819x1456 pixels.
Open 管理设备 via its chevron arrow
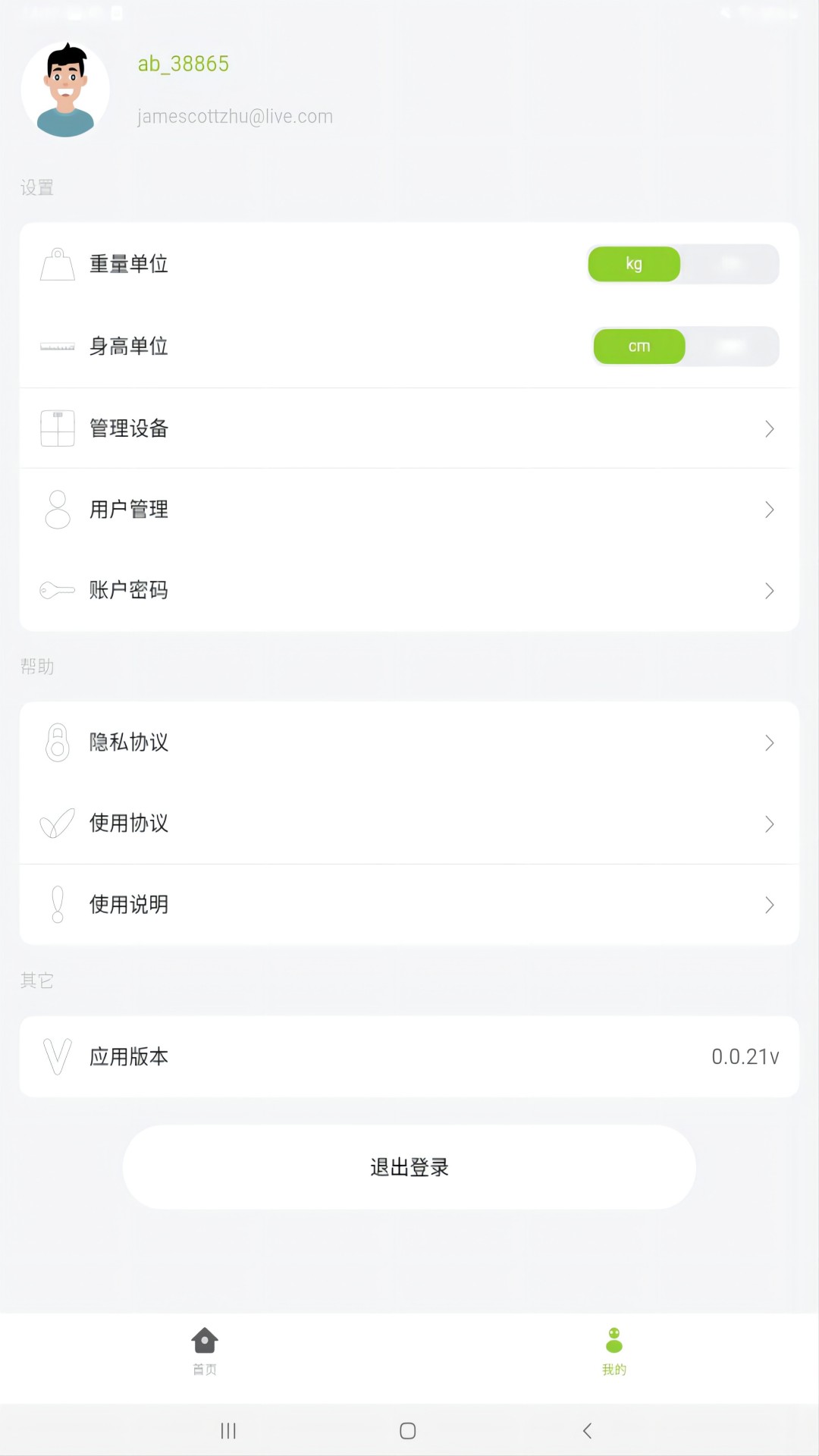click(x=769, y=428)
